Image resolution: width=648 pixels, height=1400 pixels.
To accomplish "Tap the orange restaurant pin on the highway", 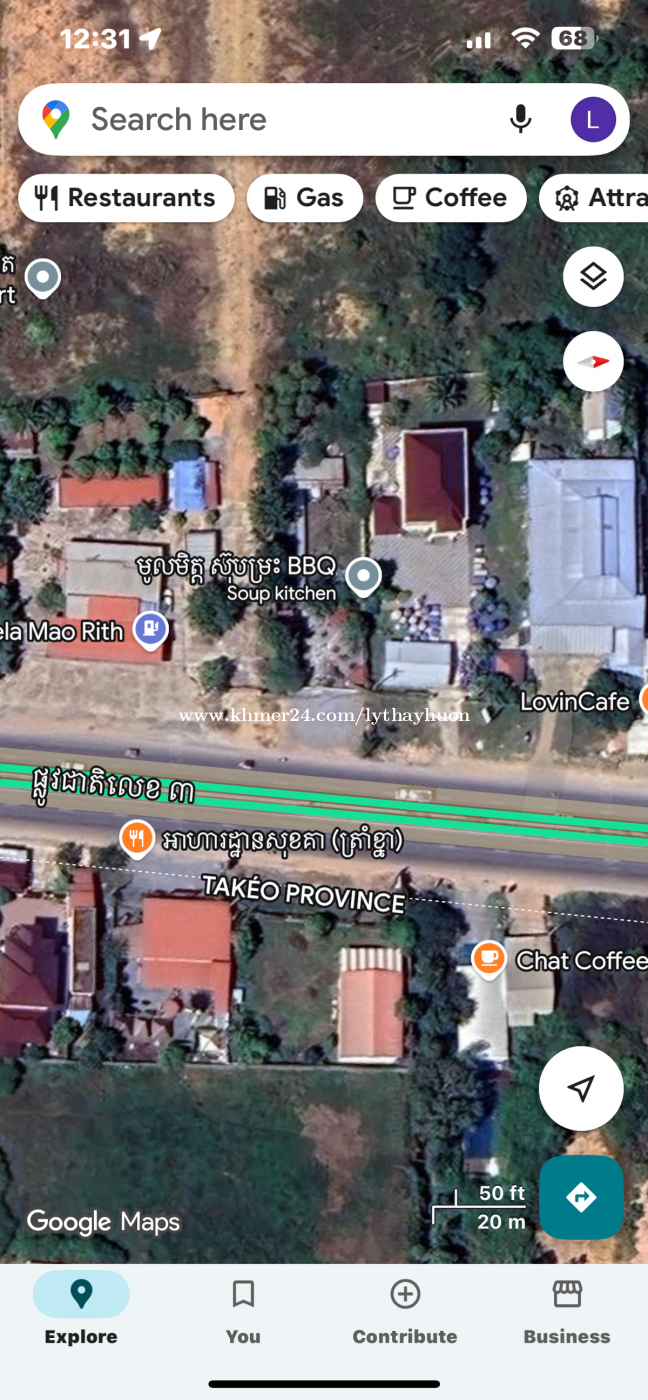I will (137, 838).
